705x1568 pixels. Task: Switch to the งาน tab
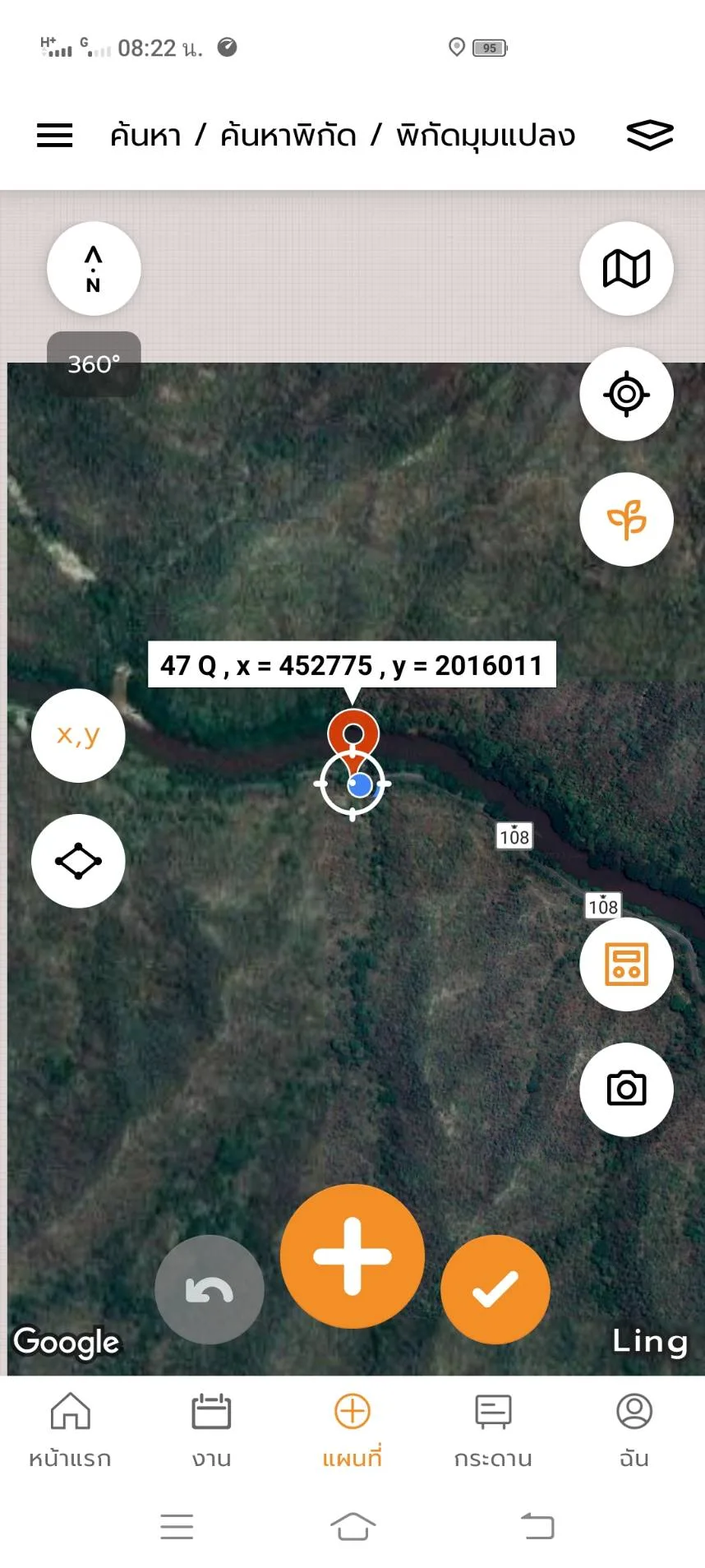pos(211,1431)
